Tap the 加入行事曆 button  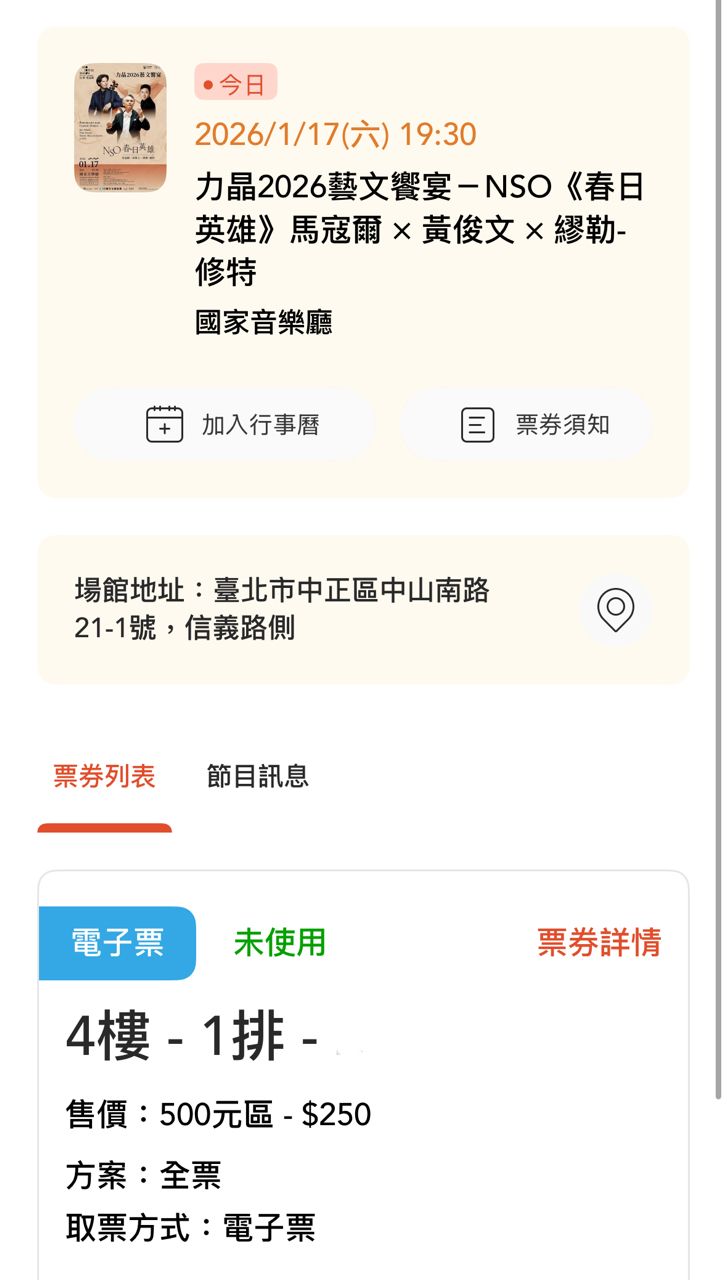[224, 425]
